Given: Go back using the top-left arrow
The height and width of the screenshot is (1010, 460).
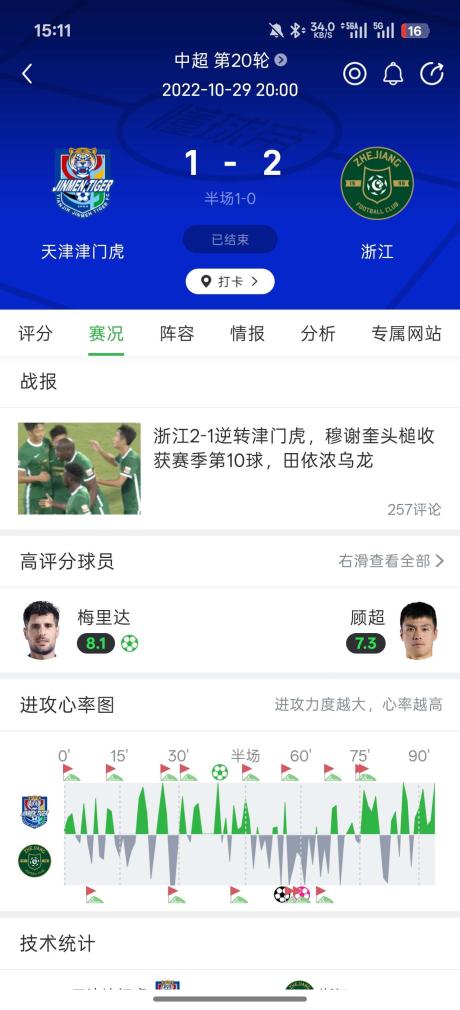Looking at the screenshot, I should point(27,74).
